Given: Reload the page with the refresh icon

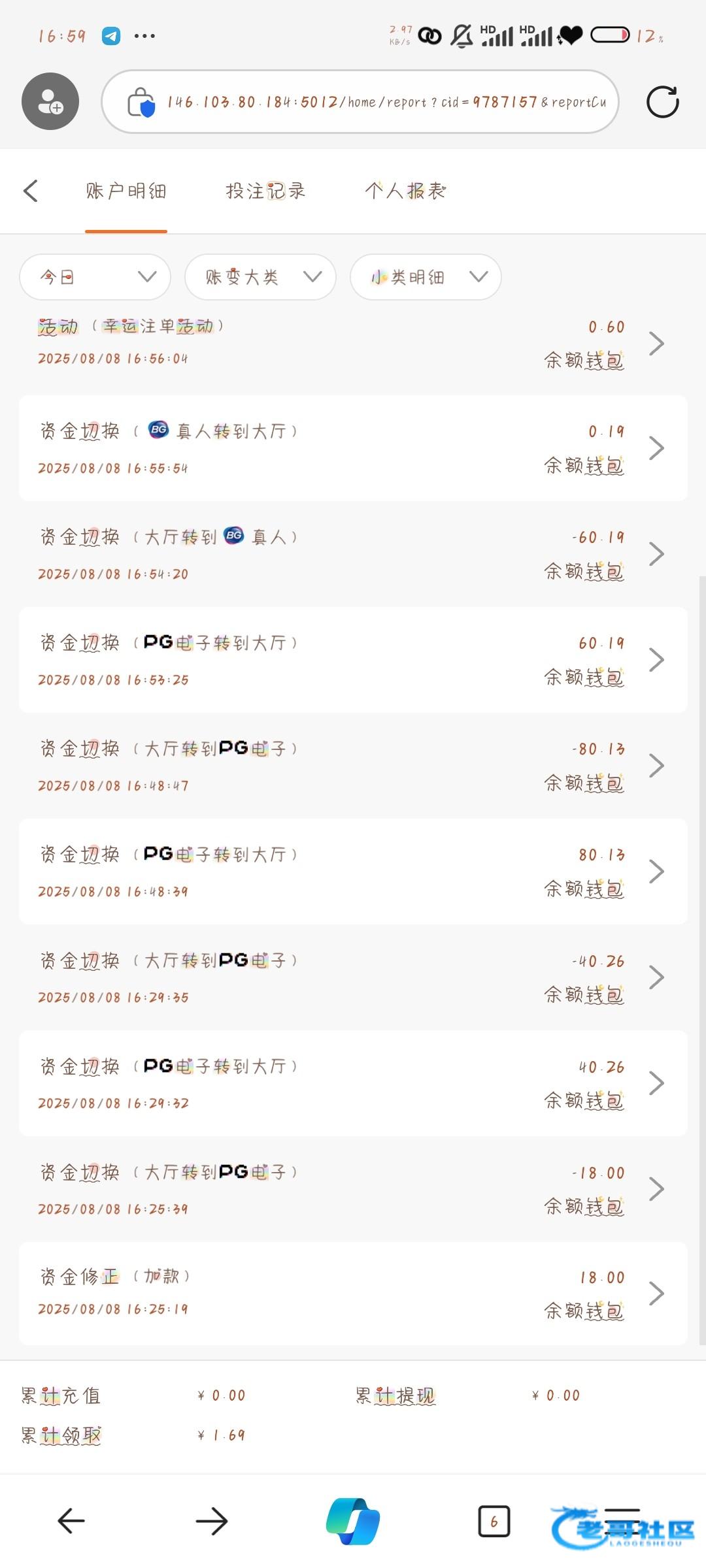Looking at the screenshot, I should click(x=662, y=102).
